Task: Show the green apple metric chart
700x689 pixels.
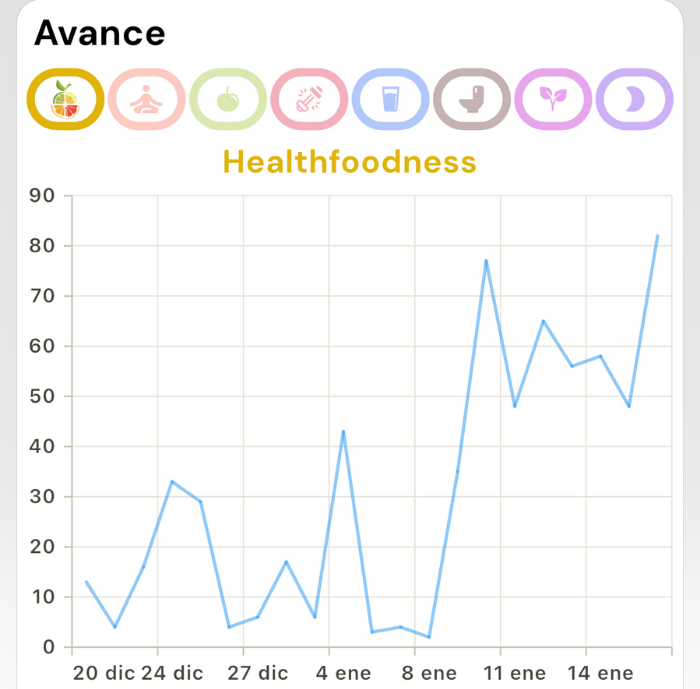Action: (228, 99)
